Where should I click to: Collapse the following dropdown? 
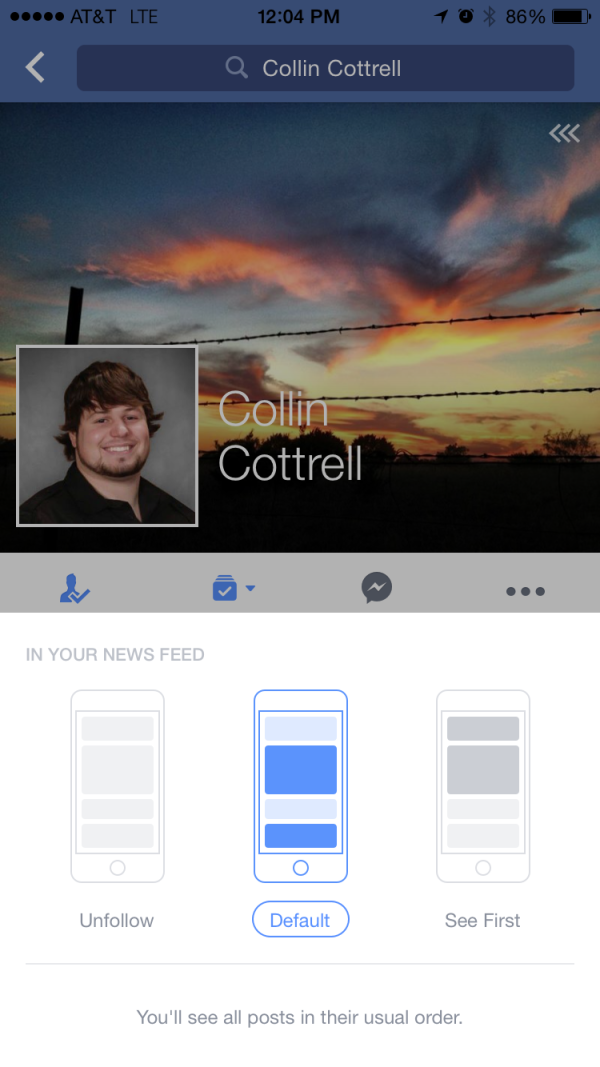233,589
